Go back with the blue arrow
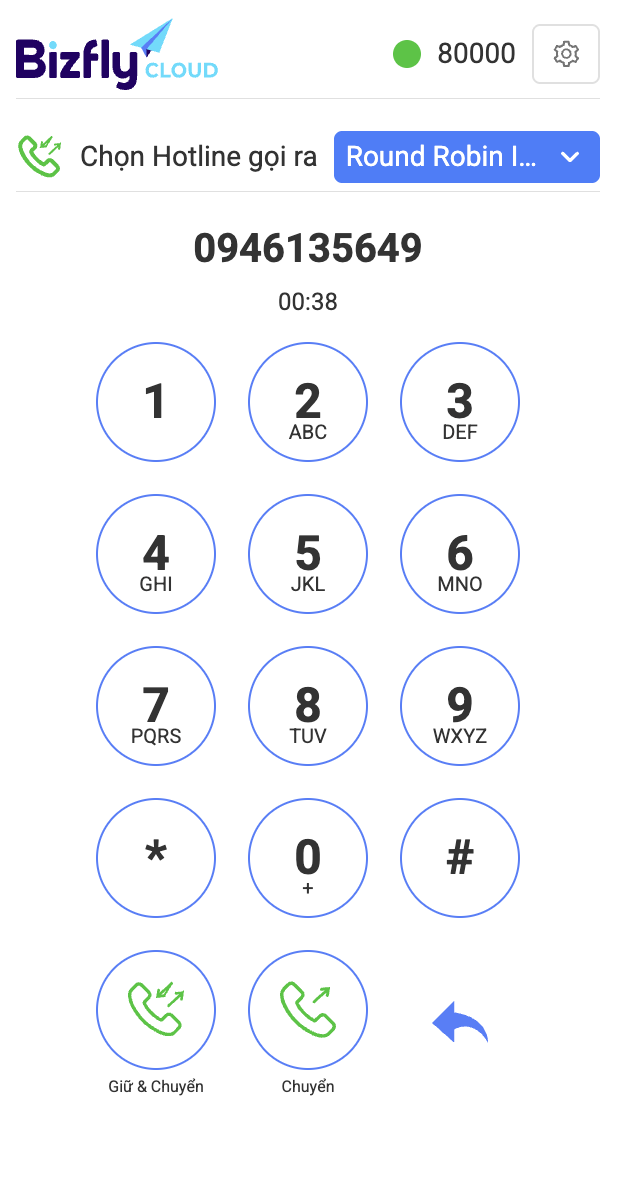The image size is (624, 1190). (460, 1023)
